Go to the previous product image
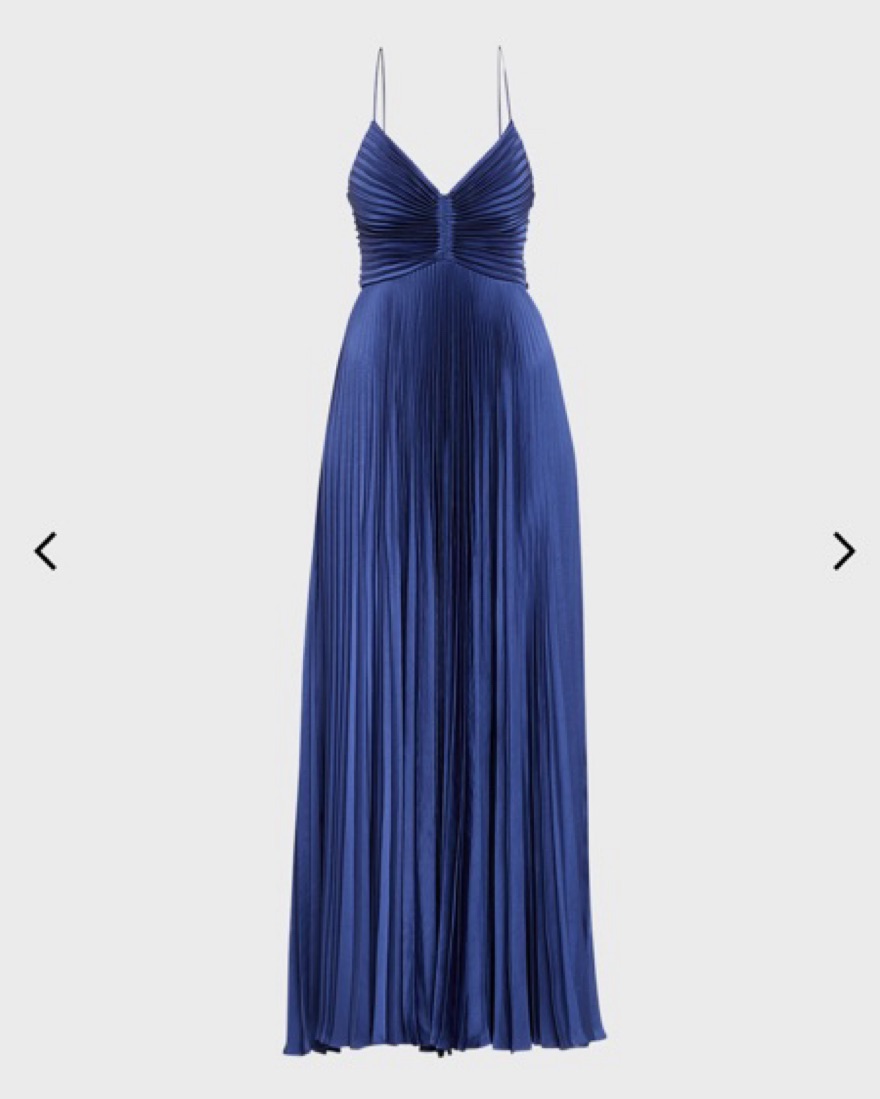 [45, 551]
